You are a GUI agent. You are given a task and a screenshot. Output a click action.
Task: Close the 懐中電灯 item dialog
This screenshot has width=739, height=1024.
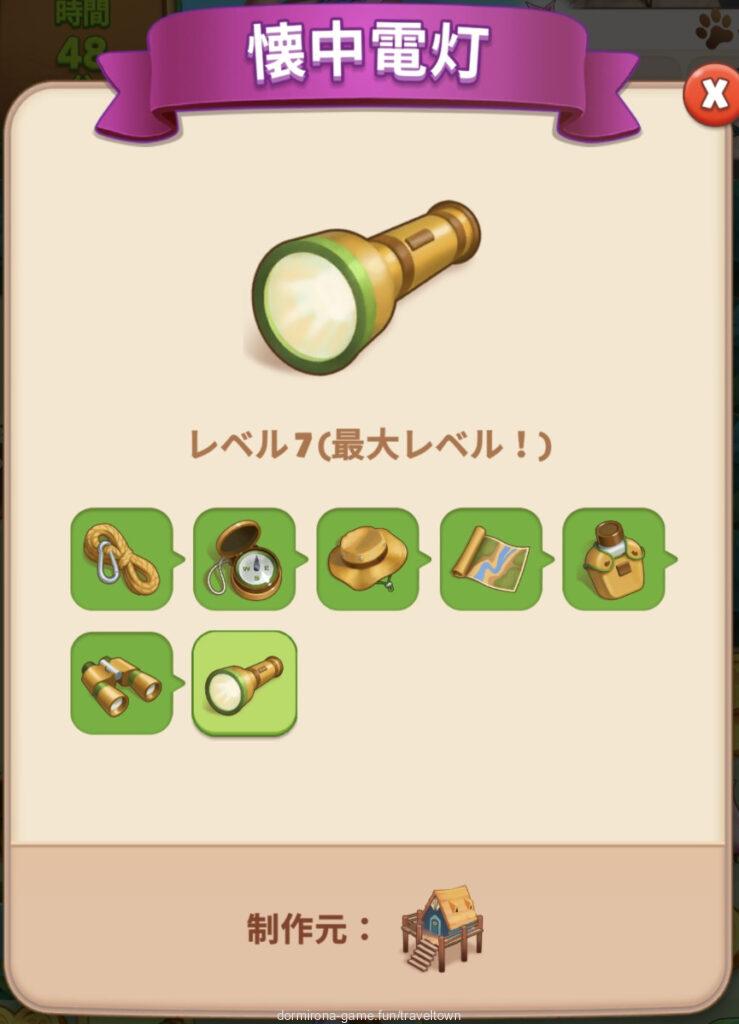click(x=712, y=95)
